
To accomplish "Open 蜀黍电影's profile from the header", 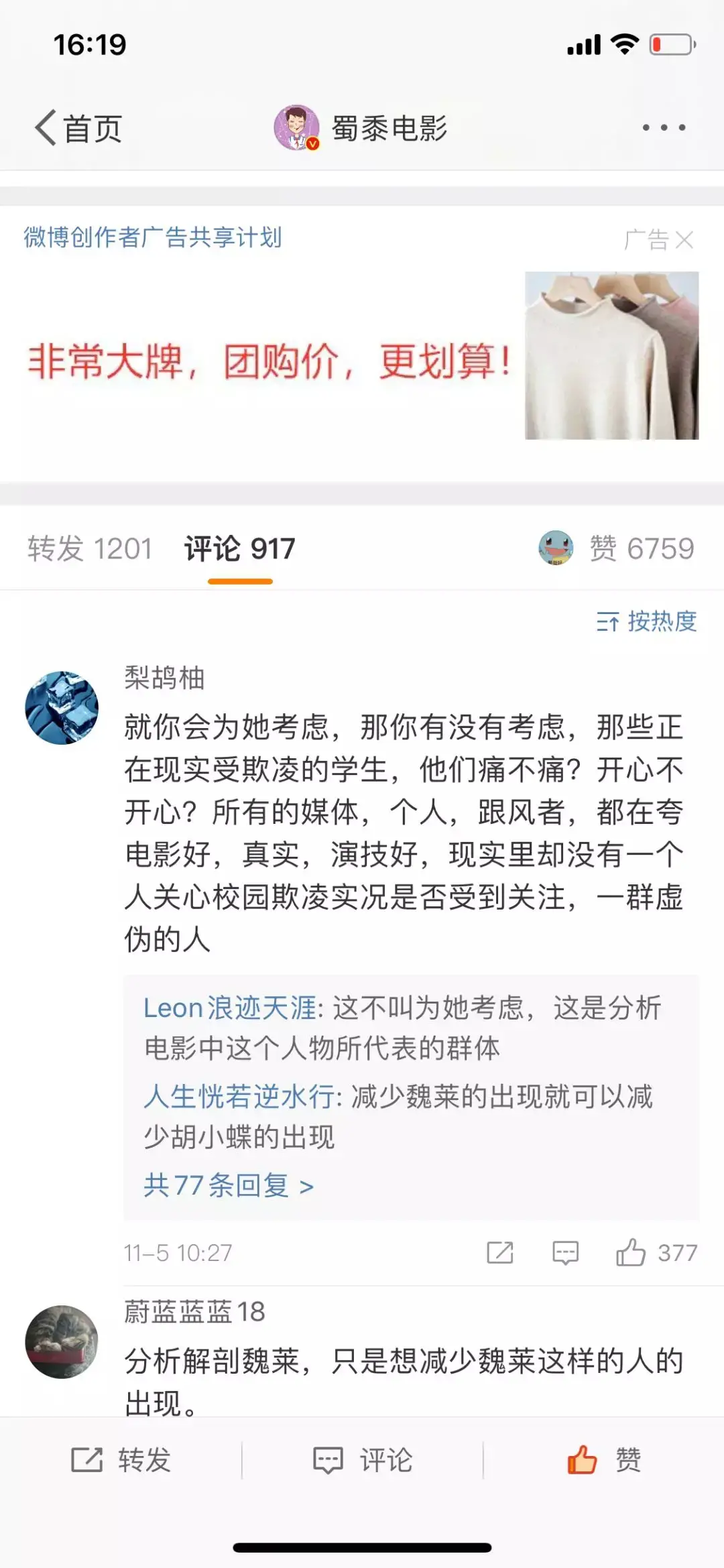I will pos(362,127).
